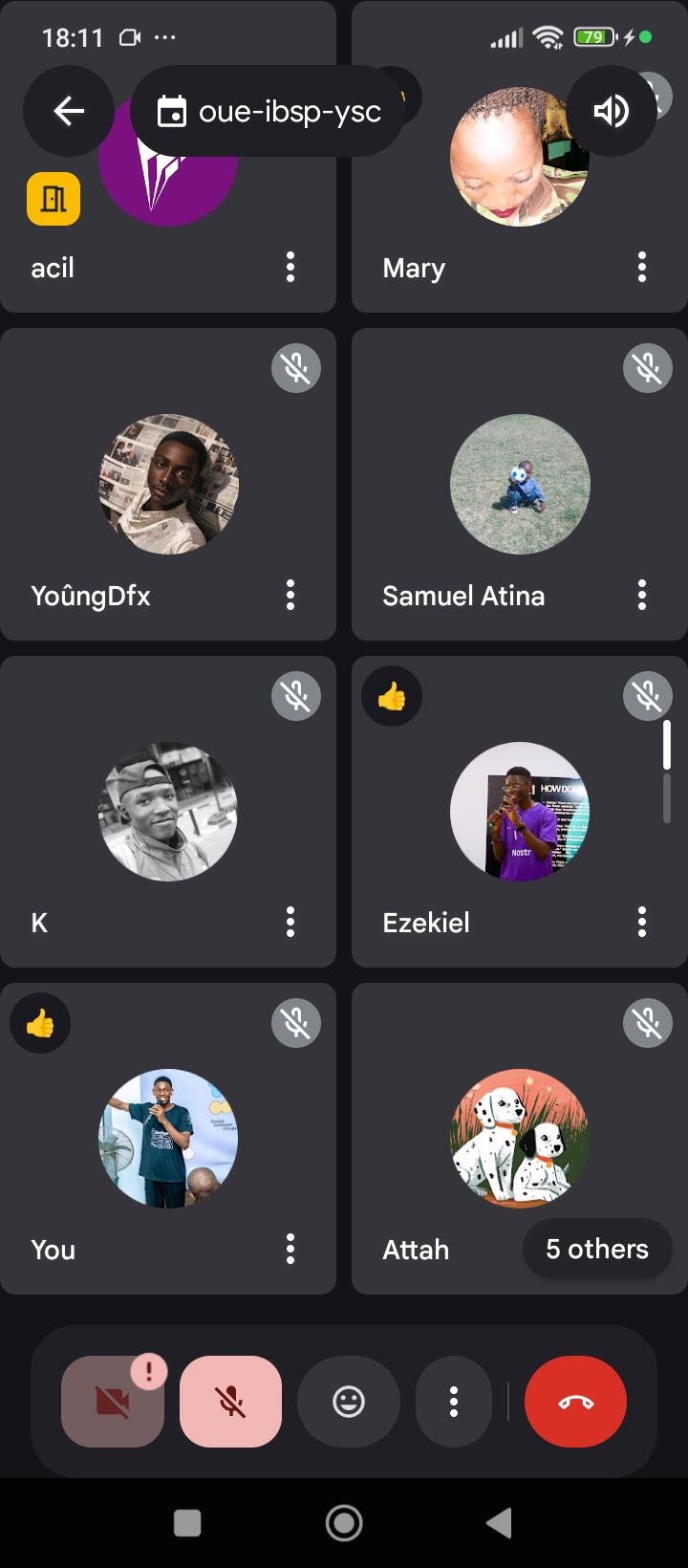Open the emoji reactions picker

tap(349, 1402)
